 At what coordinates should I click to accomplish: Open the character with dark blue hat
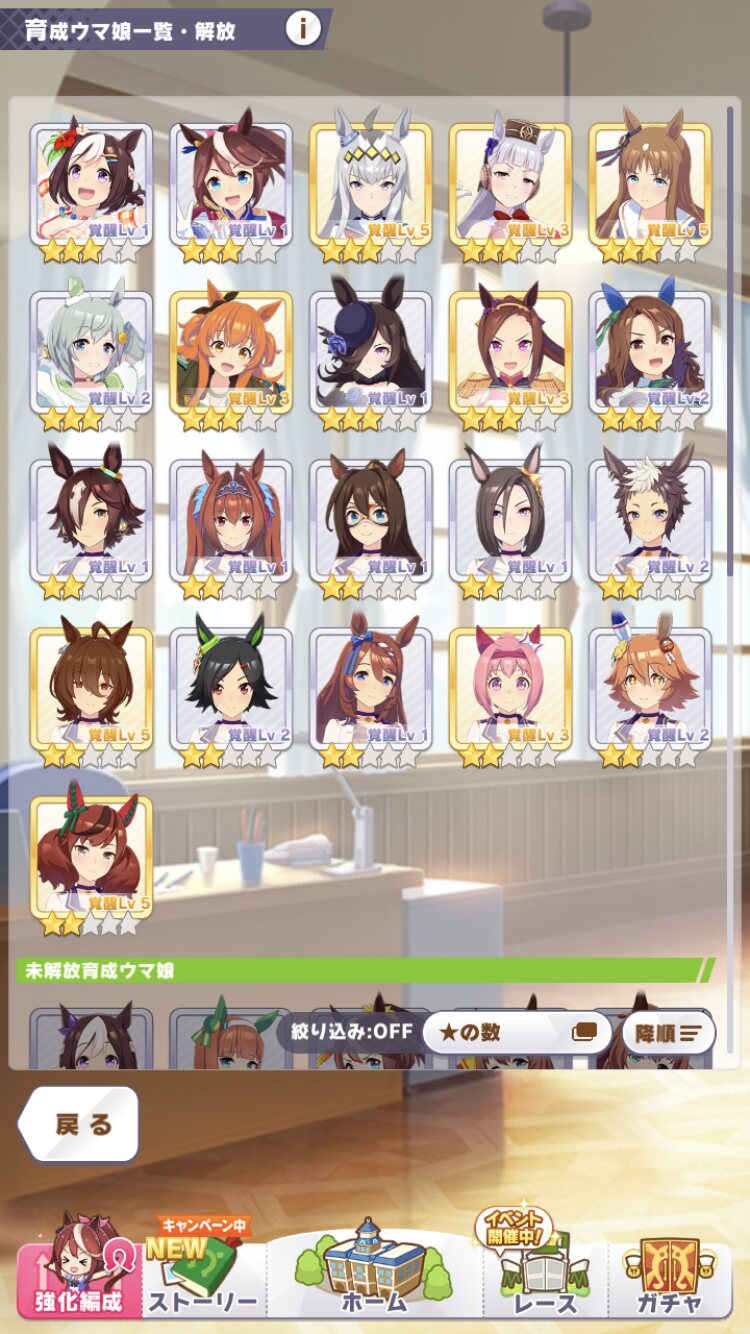coord(371,360)
